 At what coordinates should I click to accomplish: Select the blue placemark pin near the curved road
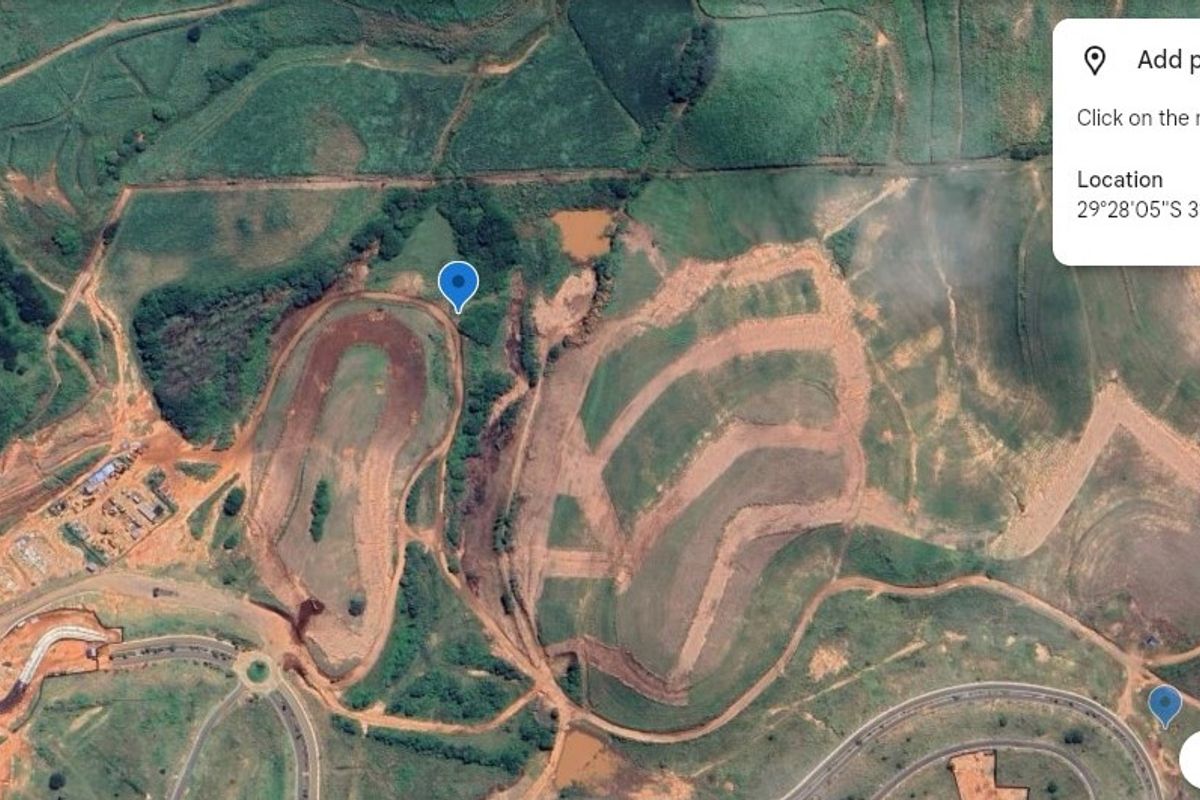pos(1164,704)
